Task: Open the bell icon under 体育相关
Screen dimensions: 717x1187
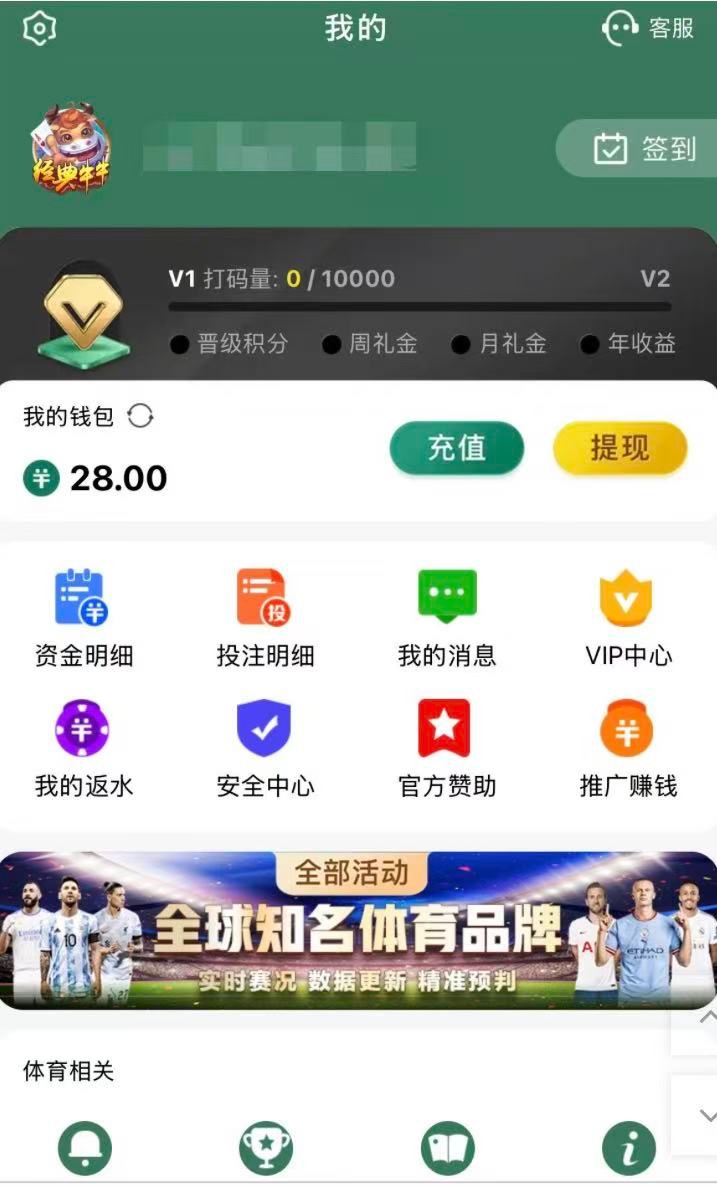Action: [x=84, y=1148]
